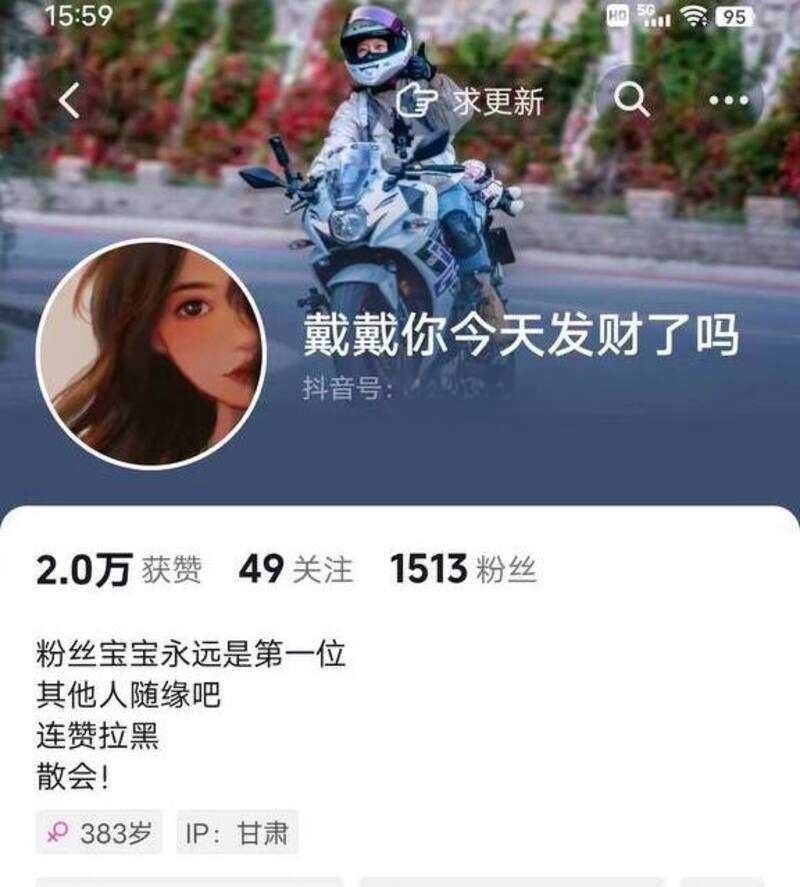Open the 49 关注 following list
The image size is (800, 887).
(x=295, y=570)
